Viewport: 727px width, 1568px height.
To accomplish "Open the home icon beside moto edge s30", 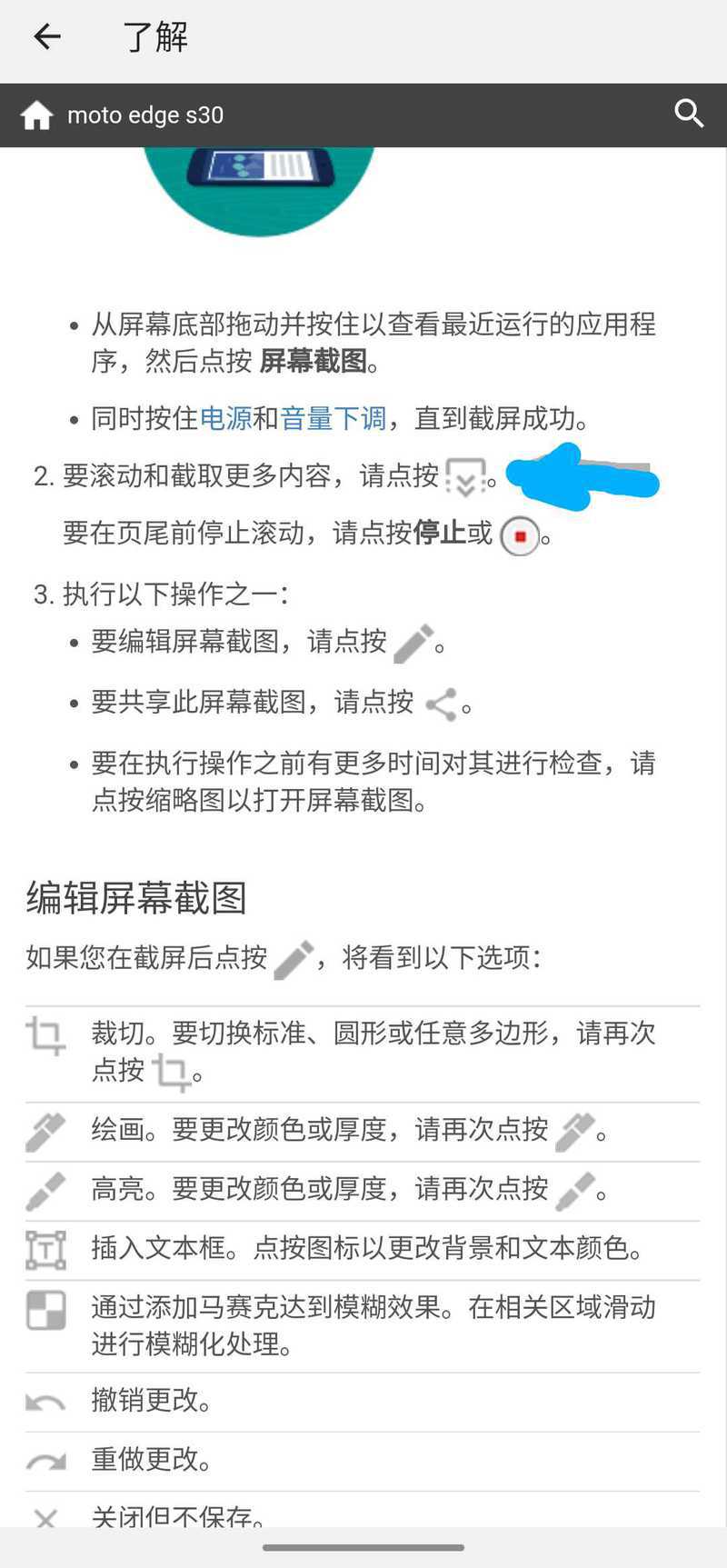I will 36,115.
